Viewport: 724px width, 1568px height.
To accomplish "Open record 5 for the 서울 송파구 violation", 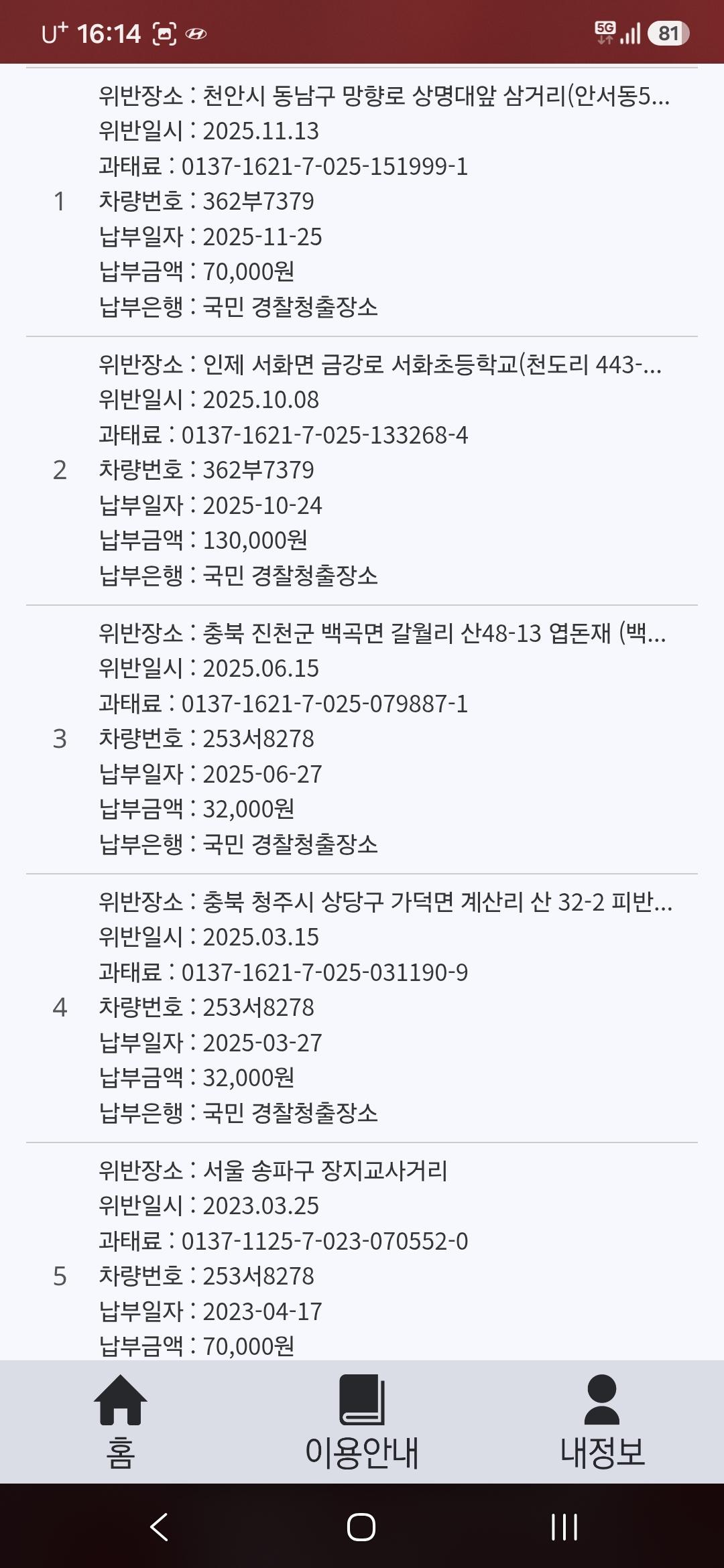I will click(x=362, y=1252).
